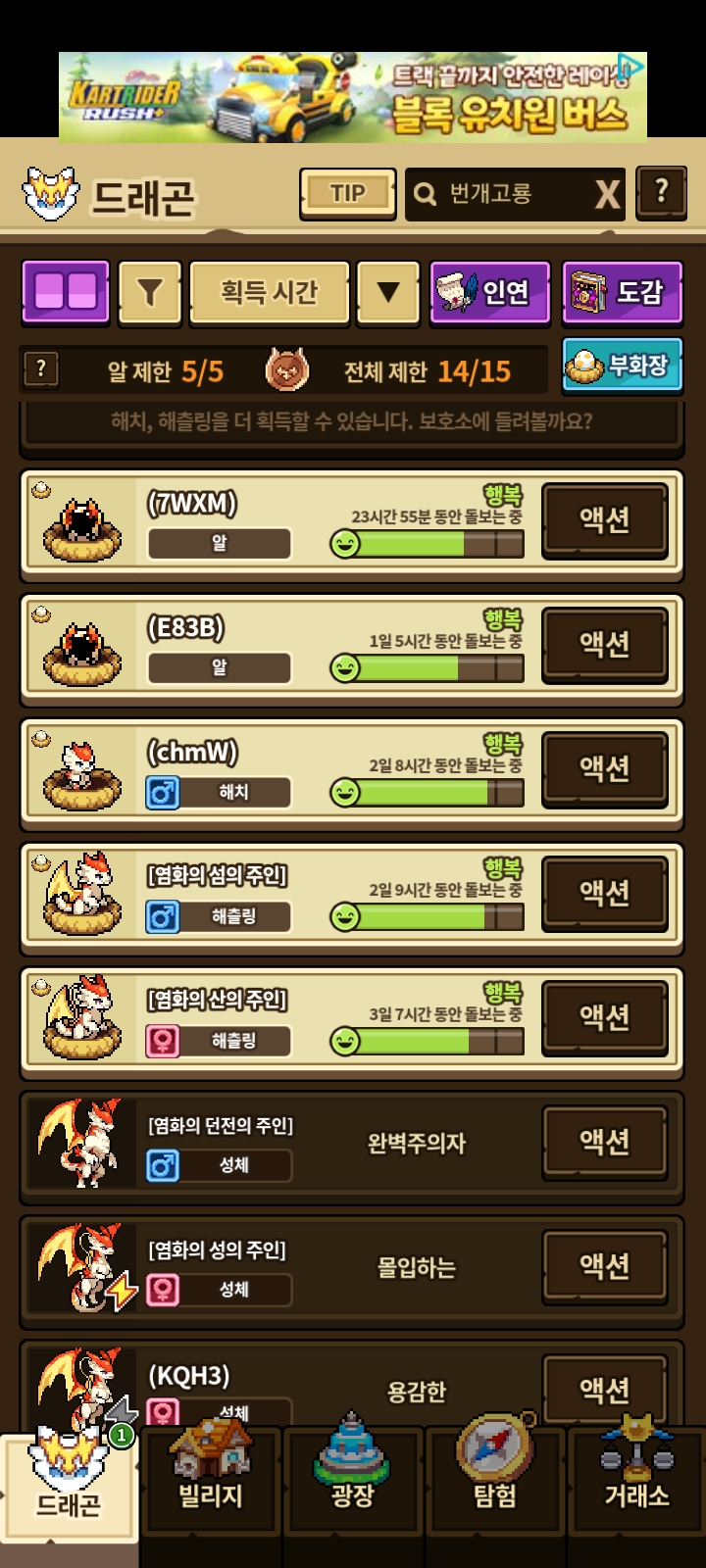Tap 액션 for 해치 (chmW)
The width and height of the screenshot is (706, 1568).
point(604,769)
